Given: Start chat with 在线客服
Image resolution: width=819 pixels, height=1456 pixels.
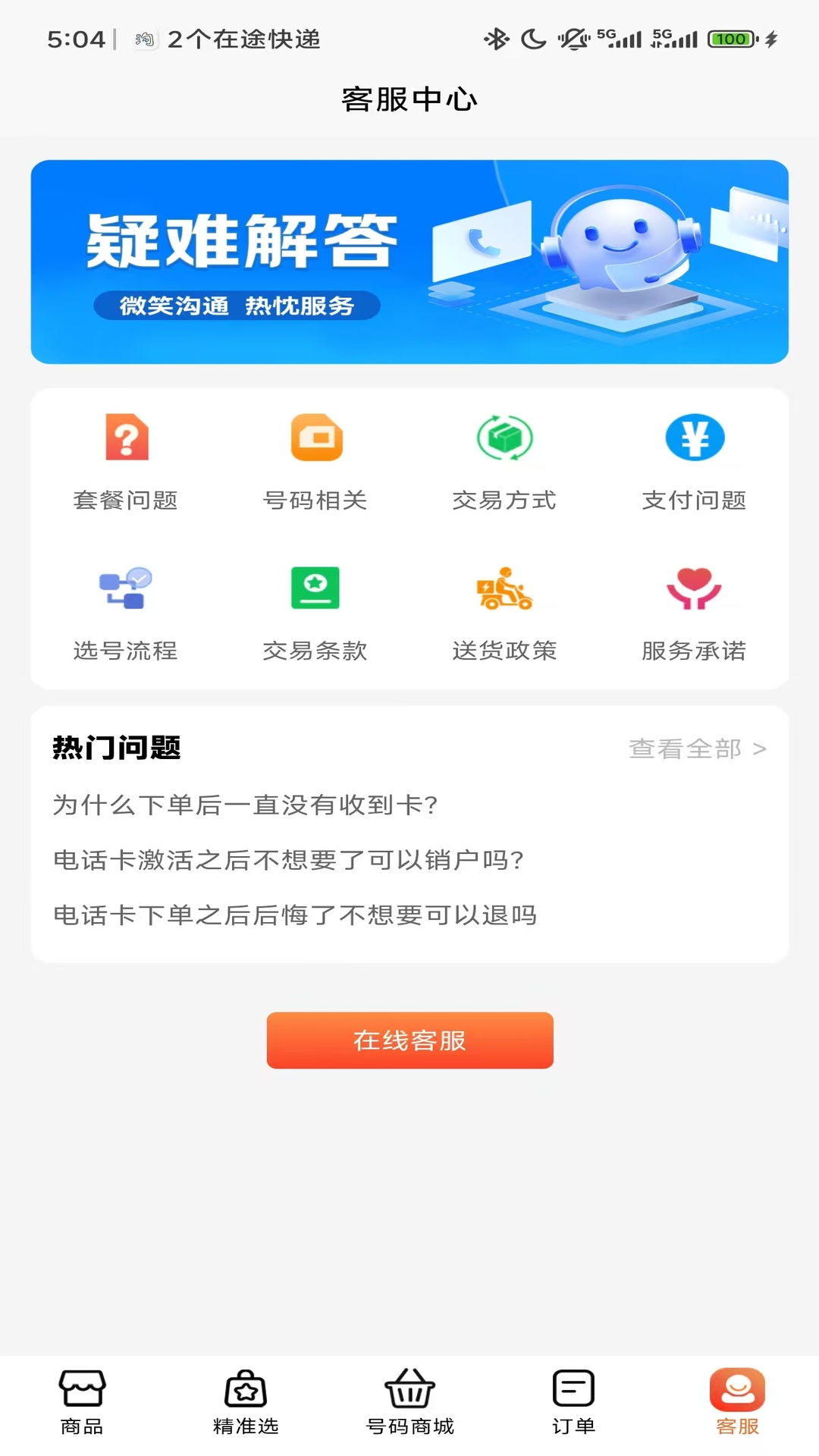Looking at the screenshot, I should click(409, 1040).
